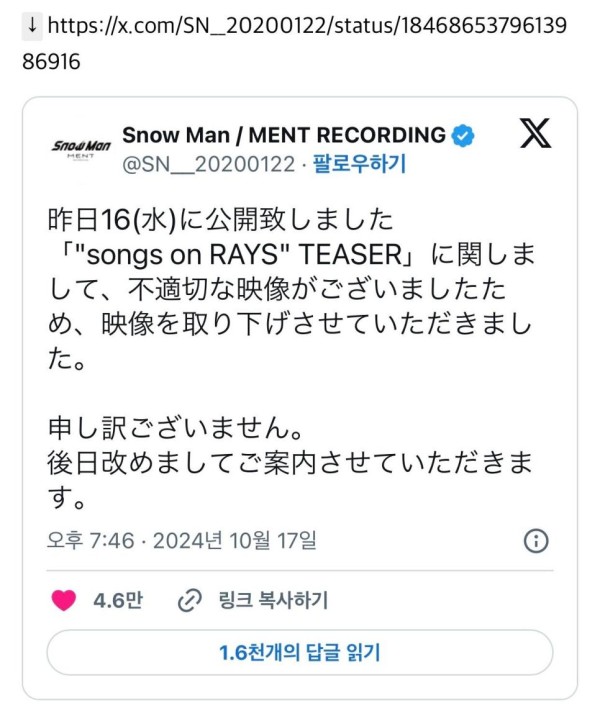Copy tweet link via 링크 복사하기

[253, 601]
